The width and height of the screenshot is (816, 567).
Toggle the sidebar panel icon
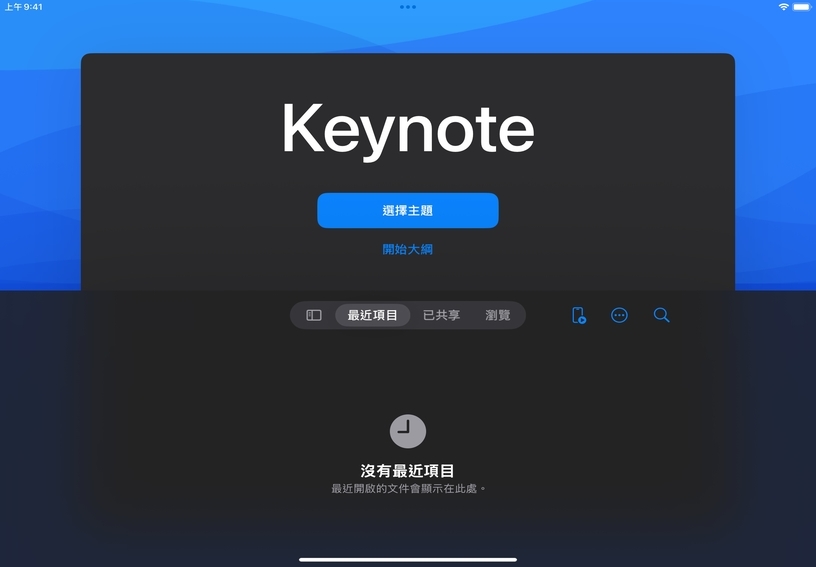point(314,315)
